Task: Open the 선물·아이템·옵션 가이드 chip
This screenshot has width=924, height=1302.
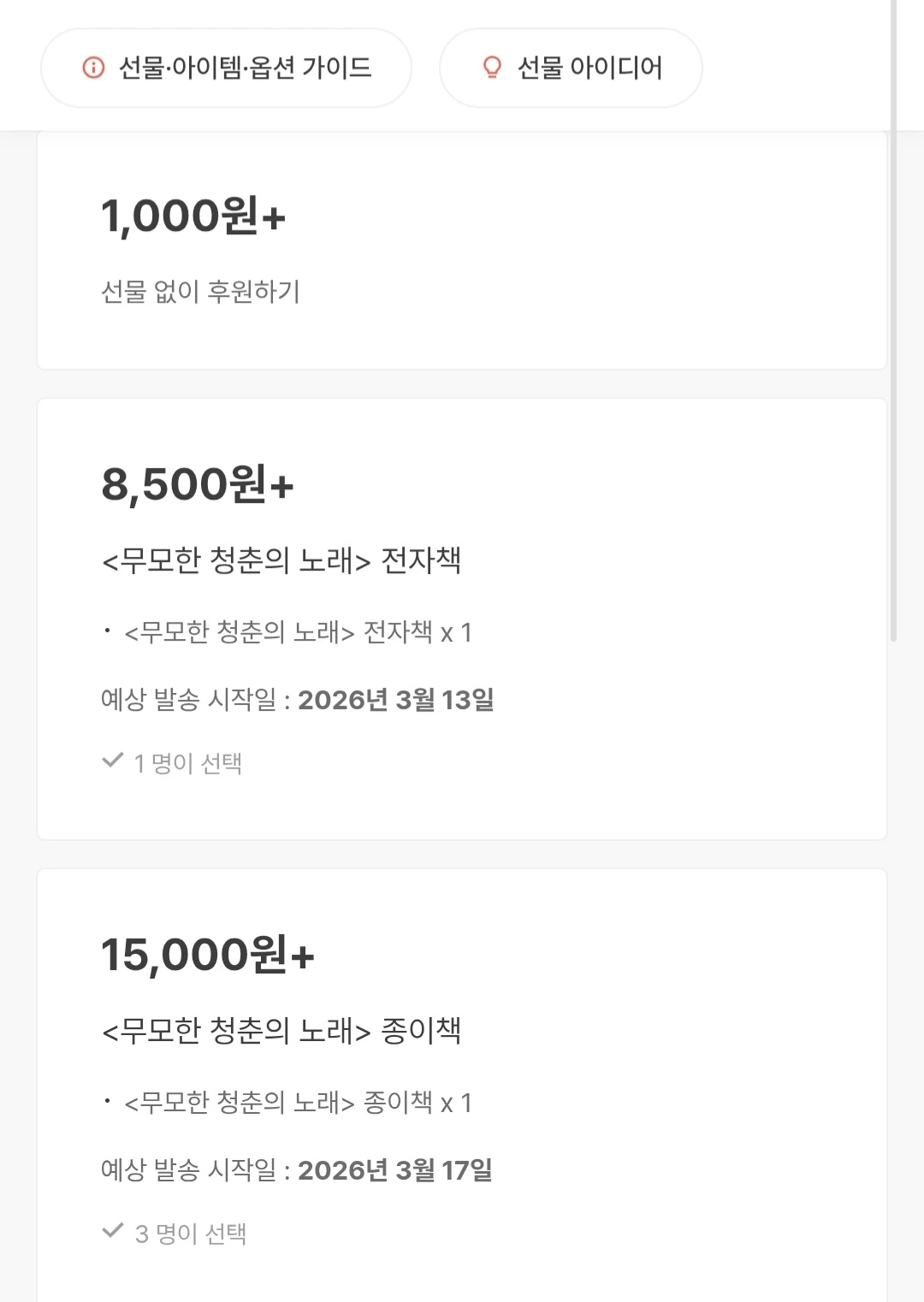Action: [x=226, y=68]
